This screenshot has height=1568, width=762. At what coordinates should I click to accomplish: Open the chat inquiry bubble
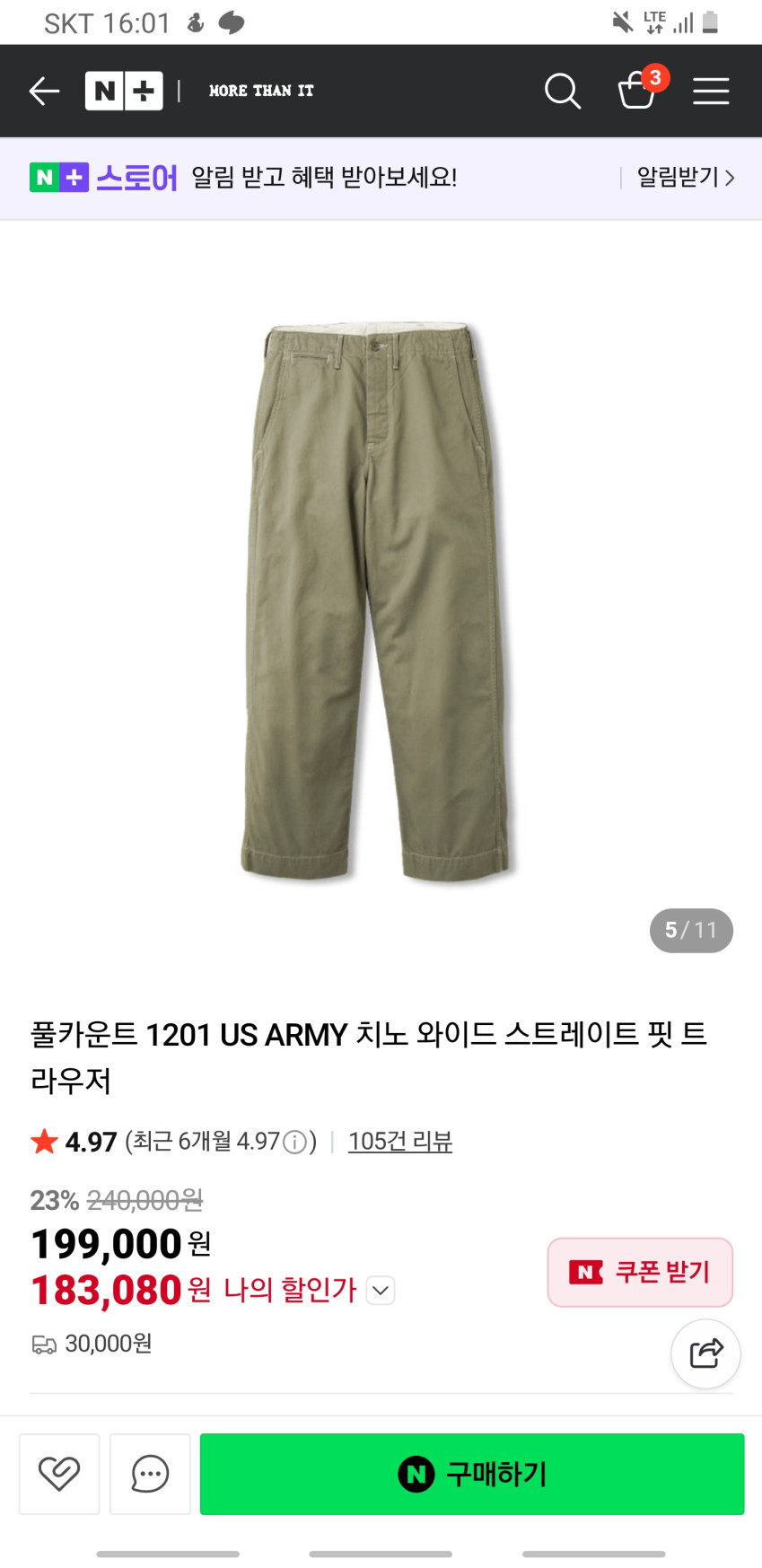coord(150,1474)
